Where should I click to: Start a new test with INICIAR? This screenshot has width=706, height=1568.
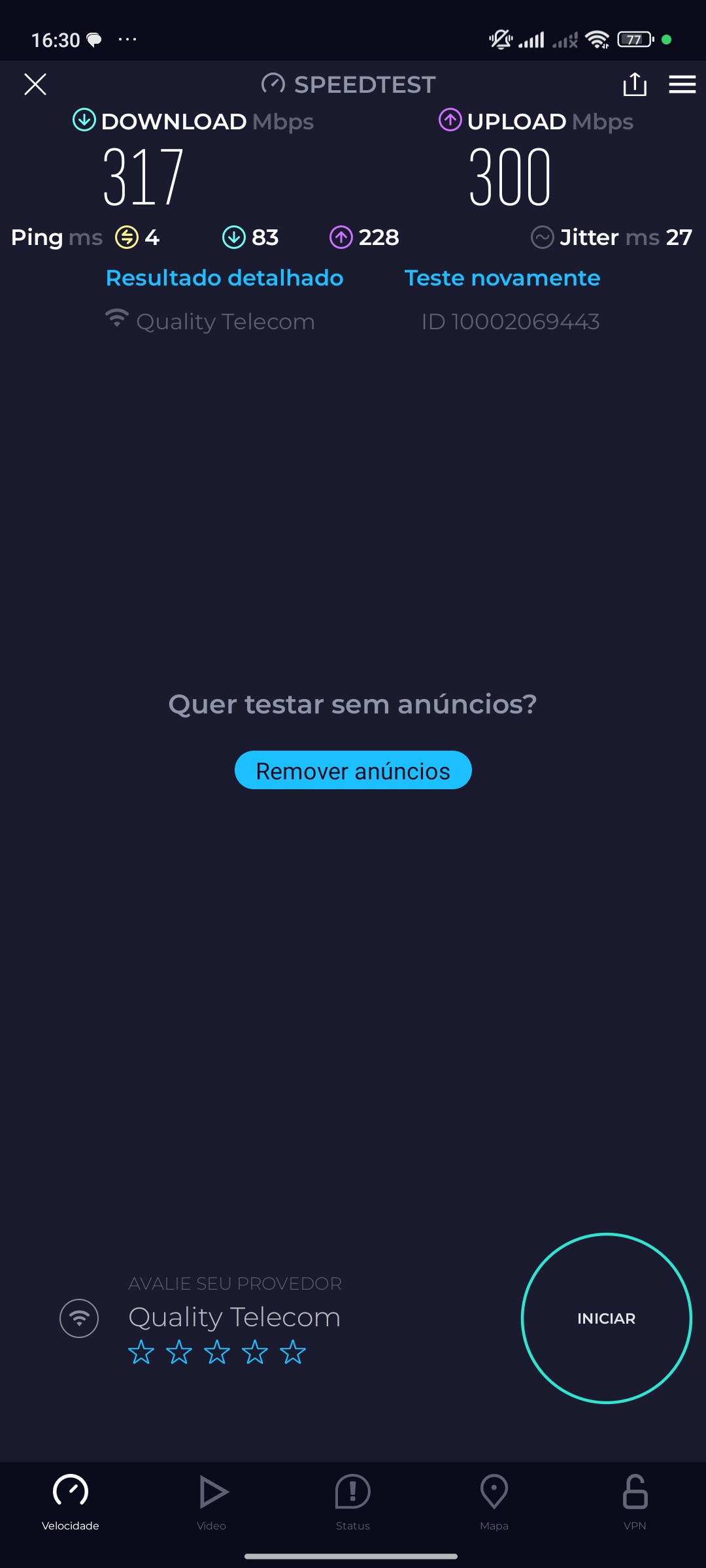click(606, 1318)
